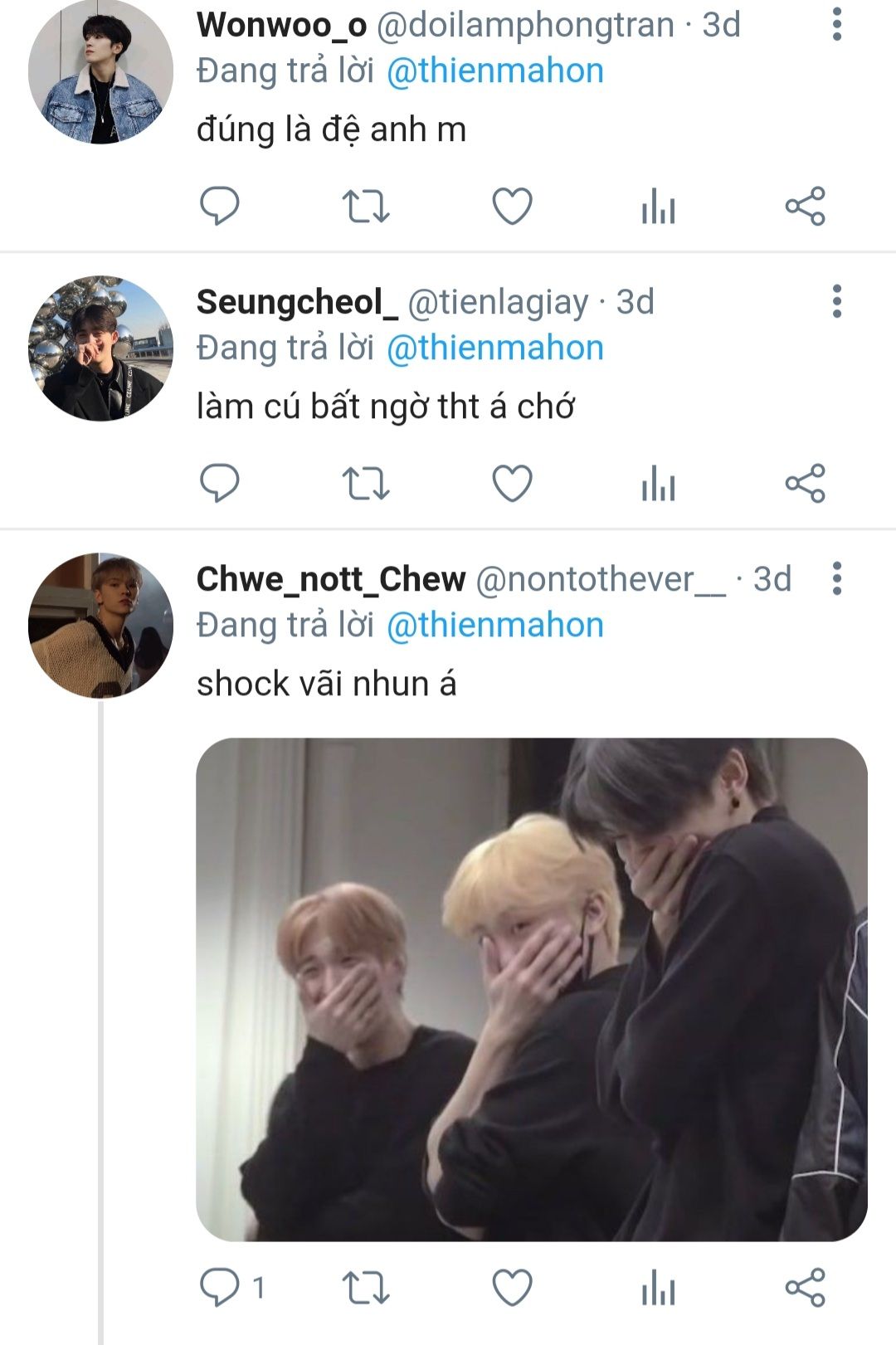896x1345 pixels.
Task: Reply to Seungcheol_'s tweet
Action: 220,483
